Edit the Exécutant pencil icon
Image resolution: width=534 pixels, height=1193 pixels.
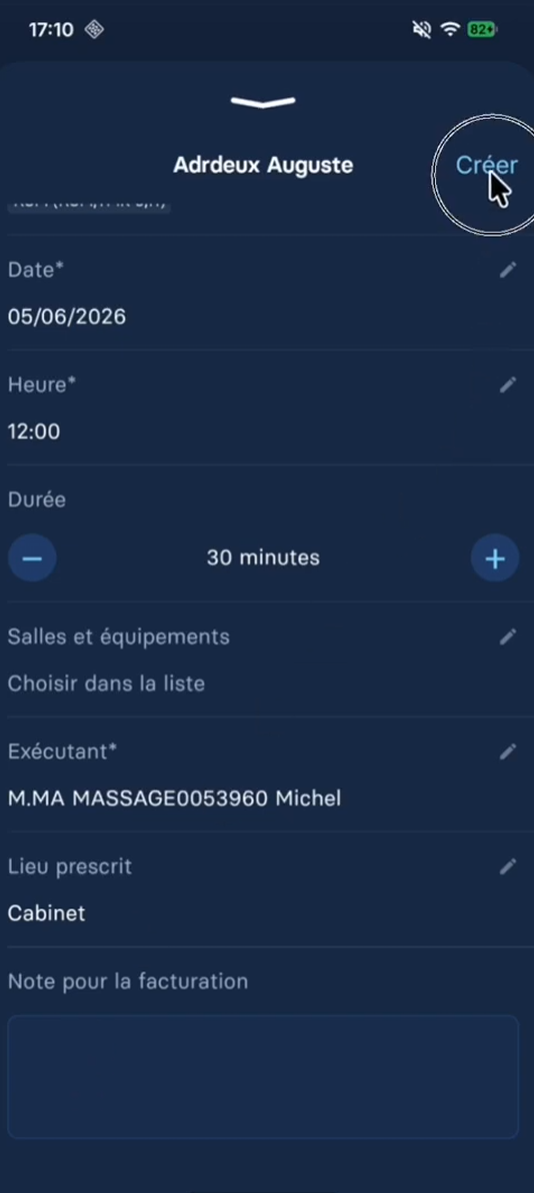tap(507, 751)
